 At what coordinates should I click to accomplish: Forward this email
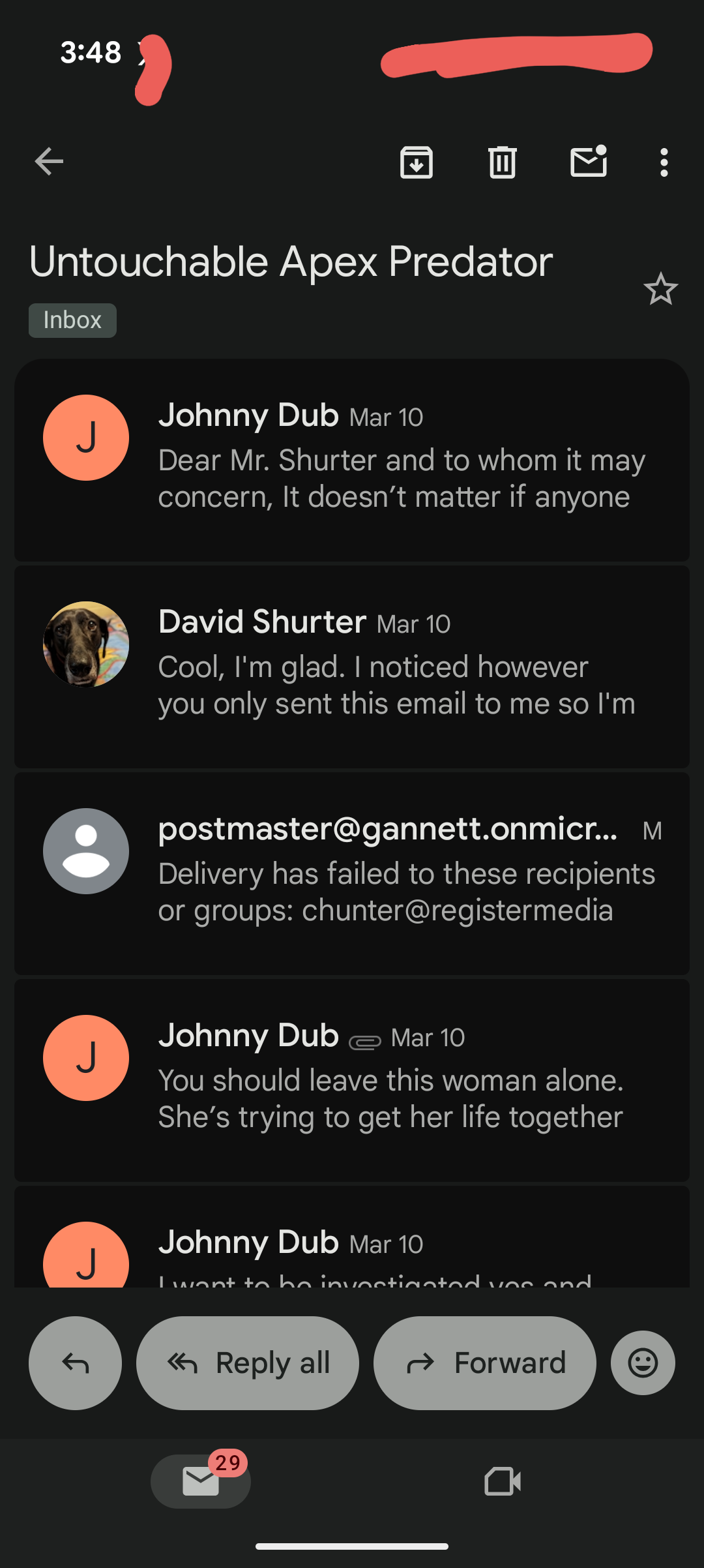coord(484,1363)
